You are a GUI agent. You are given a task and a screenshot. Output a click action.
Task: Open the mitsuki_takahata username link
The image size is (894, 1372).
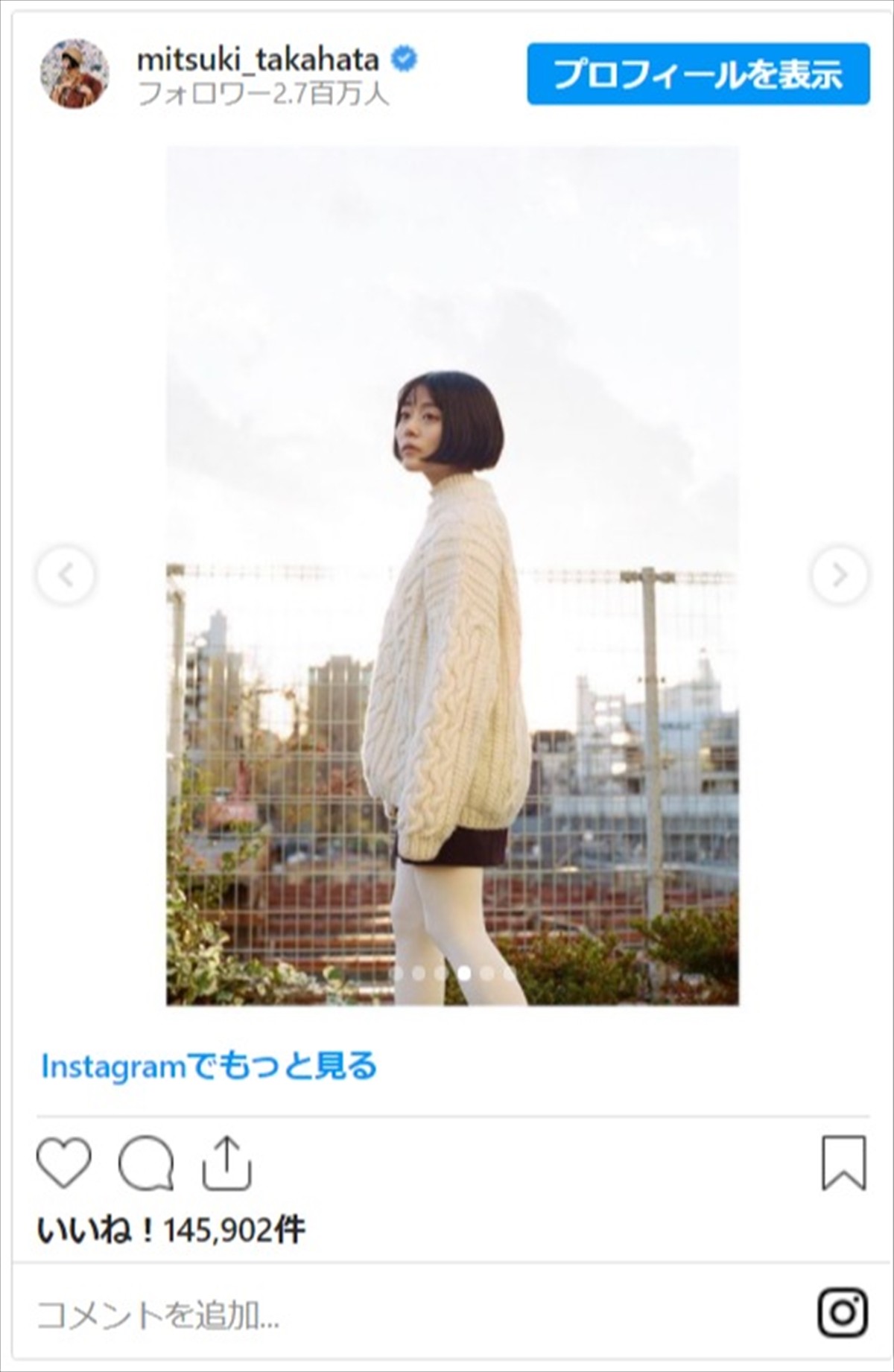(258, 60)
